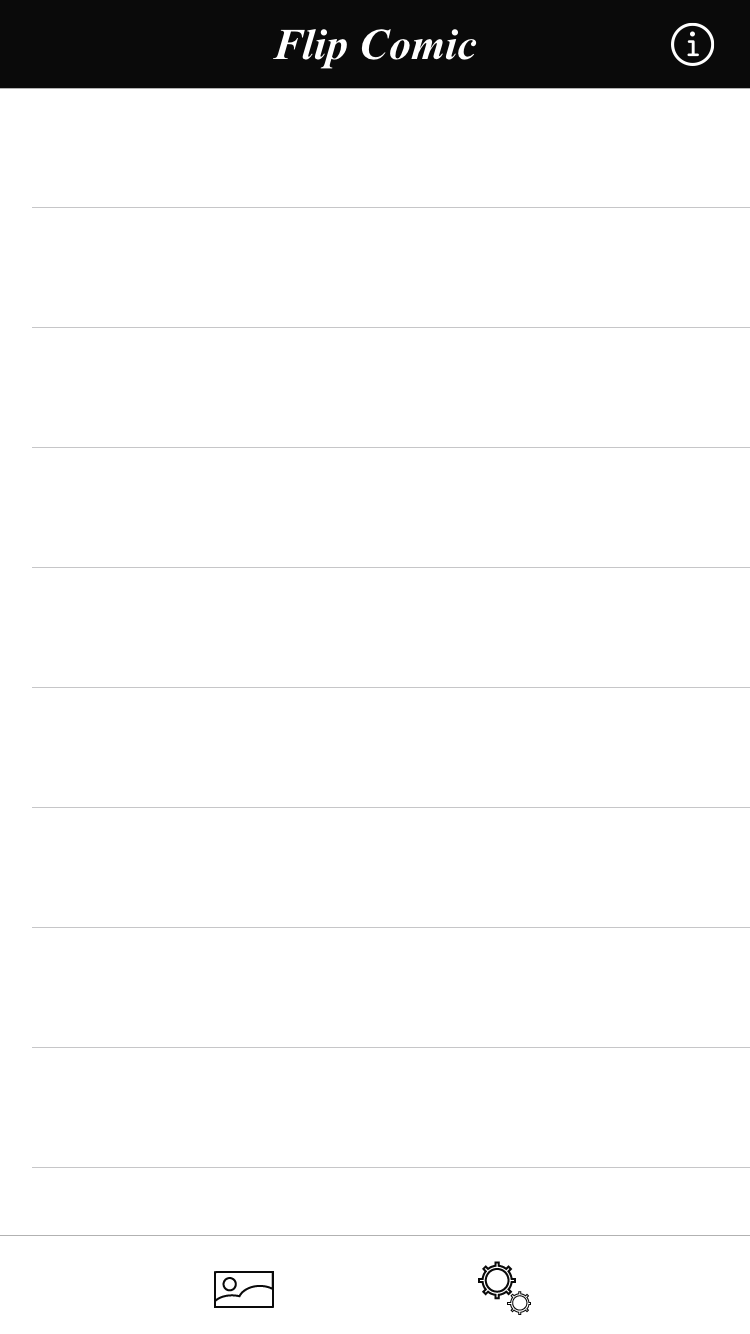Open the info button in the header
Image resolution: width=750 pixels, height=1334 pixels.
(692, 45)
